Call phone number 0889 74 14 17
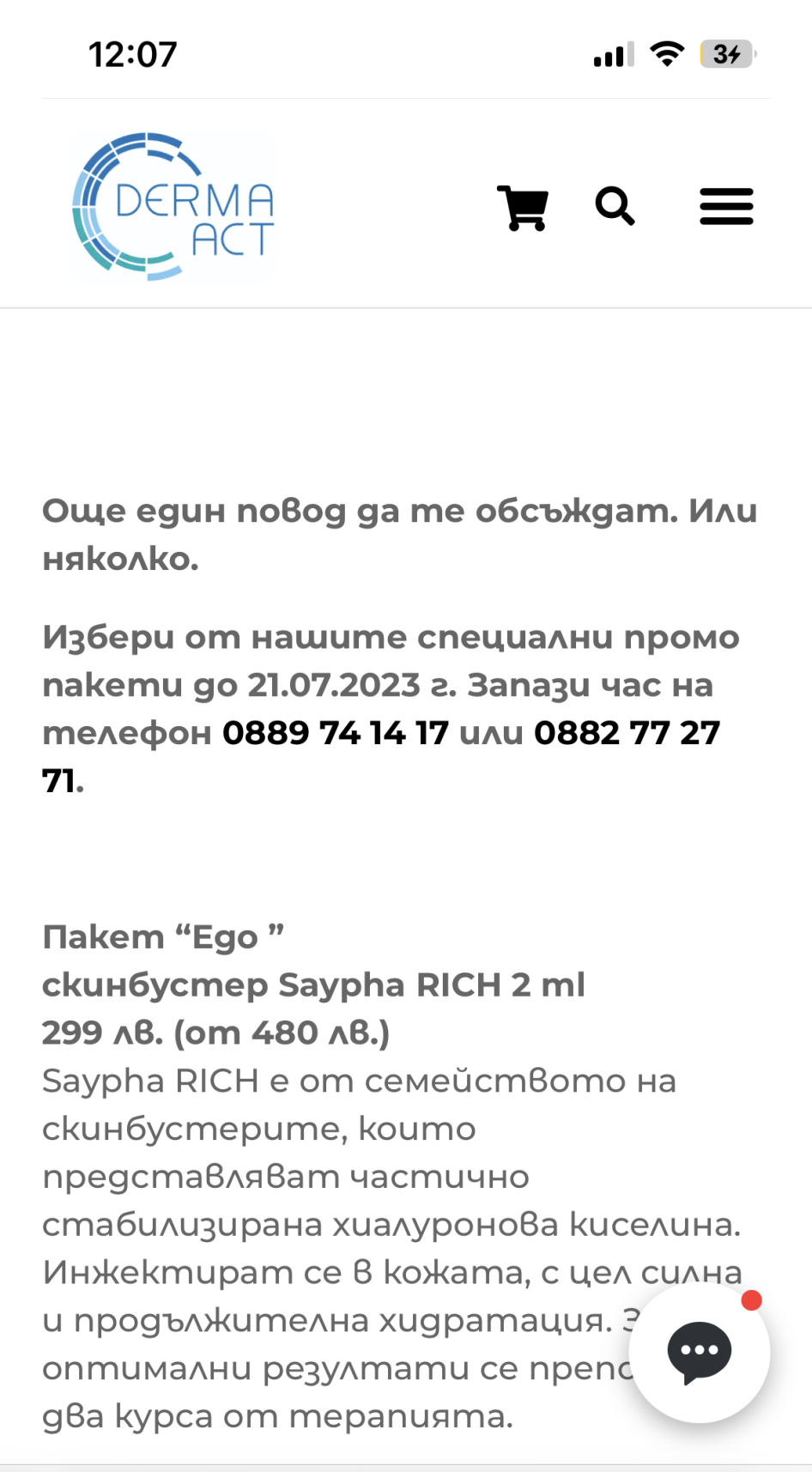The width and height of the screenshot is (812, 1472). pos(335,733)
